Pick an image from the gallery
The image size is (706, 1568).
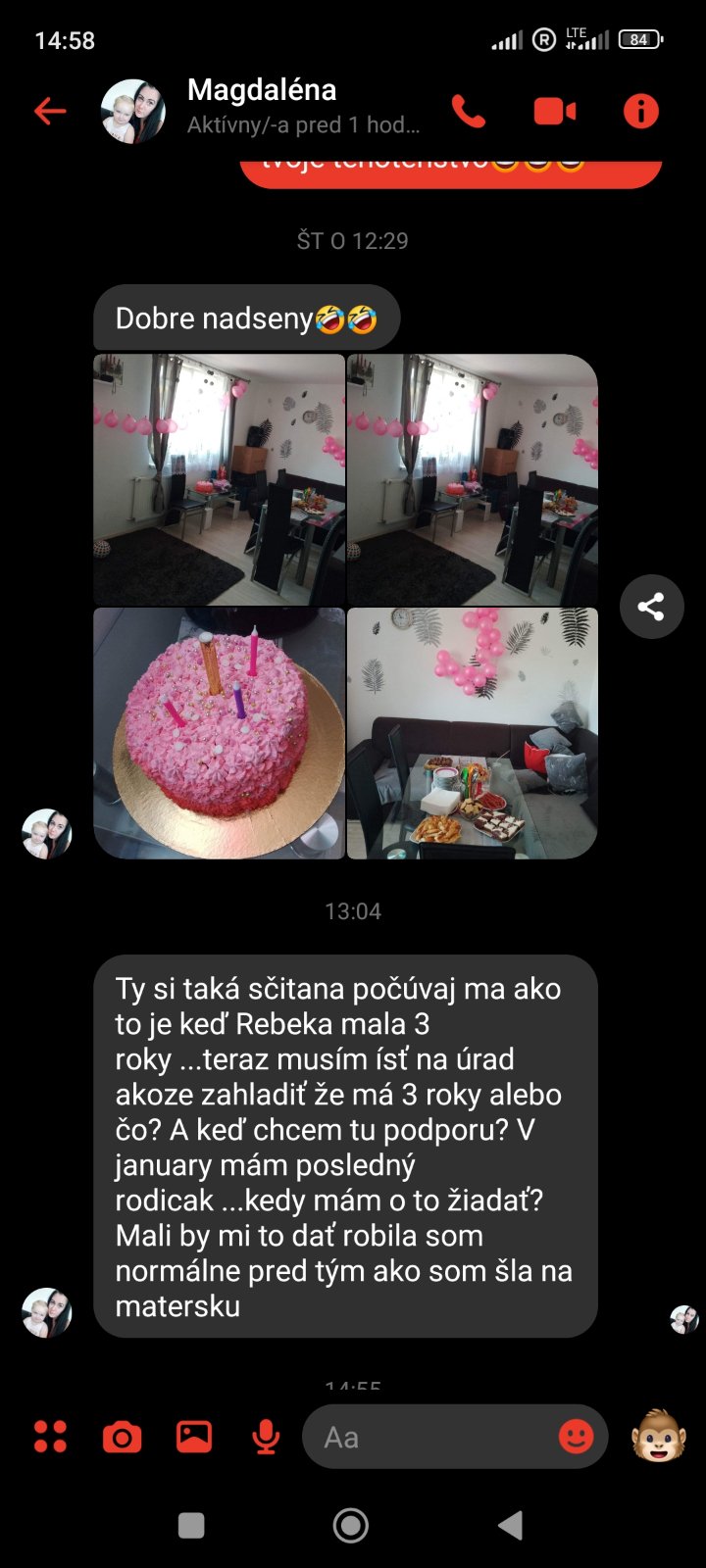pyautogui.click(x=194, y=1437)
